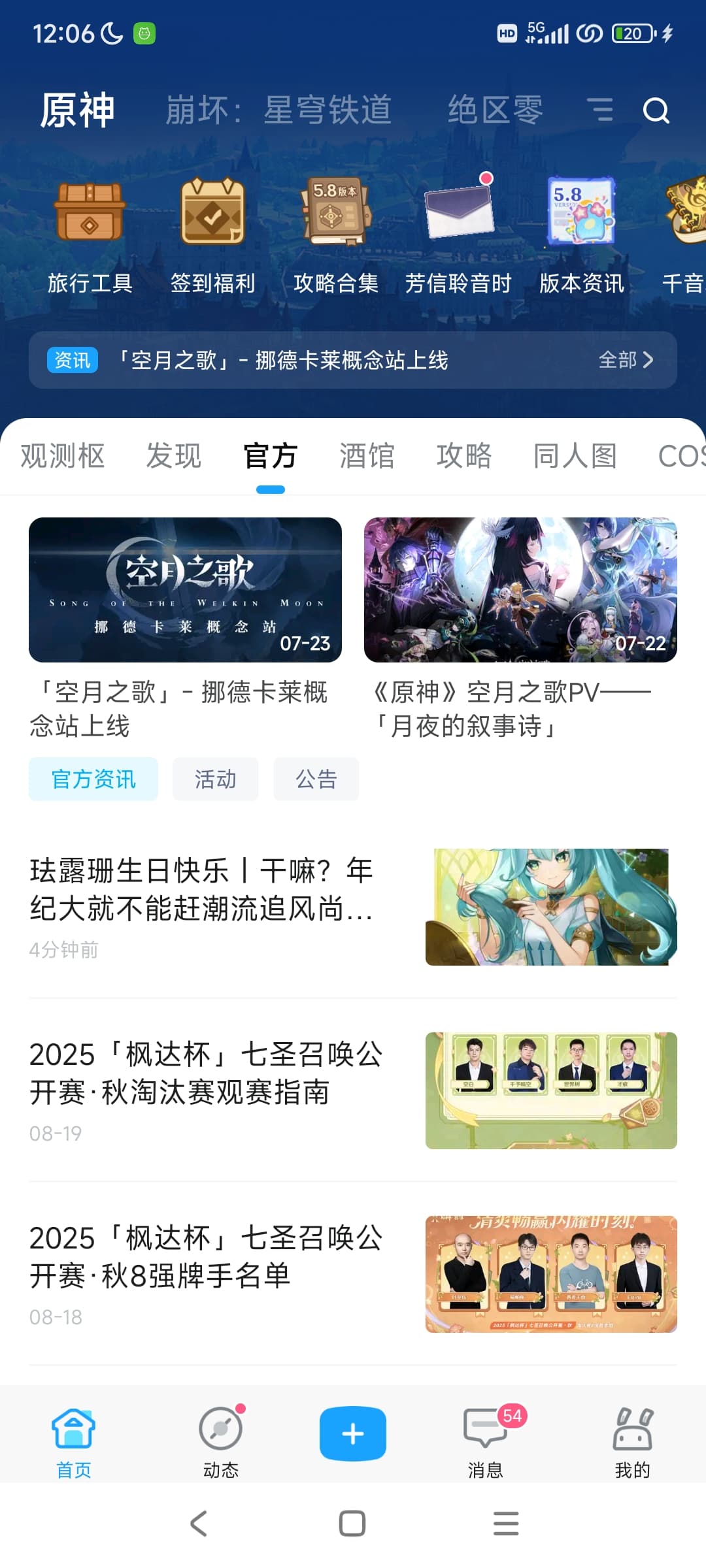This screenshot has height=1568, width=706.
Task: Open 芳信聆音时 envelope shortcut
Action: [x=458, y=235]
